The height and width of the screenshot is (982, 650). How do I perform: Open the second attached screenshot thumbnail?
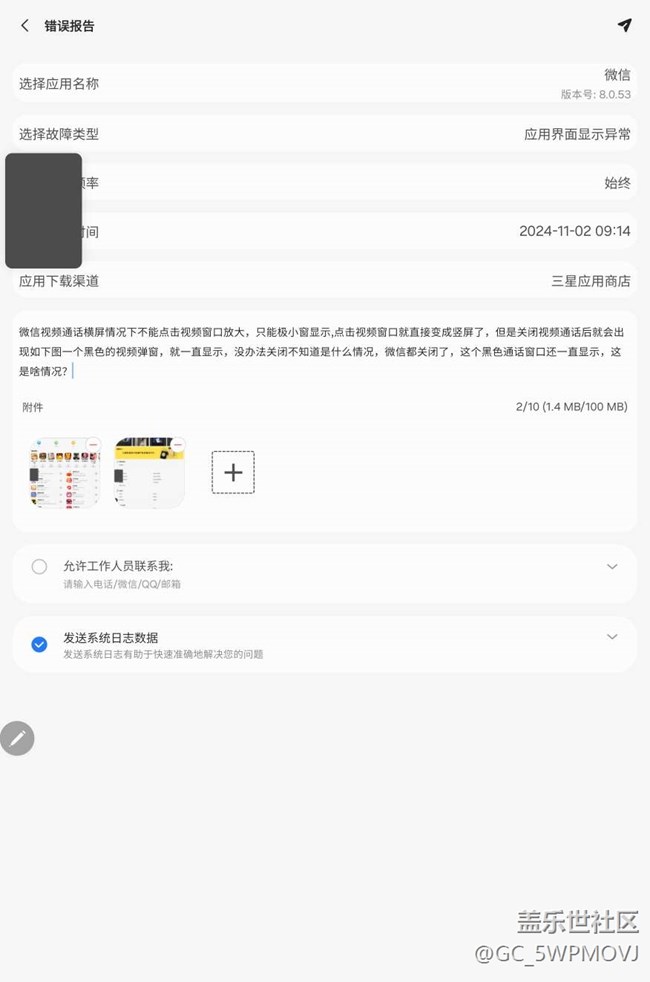click(149, 473)
